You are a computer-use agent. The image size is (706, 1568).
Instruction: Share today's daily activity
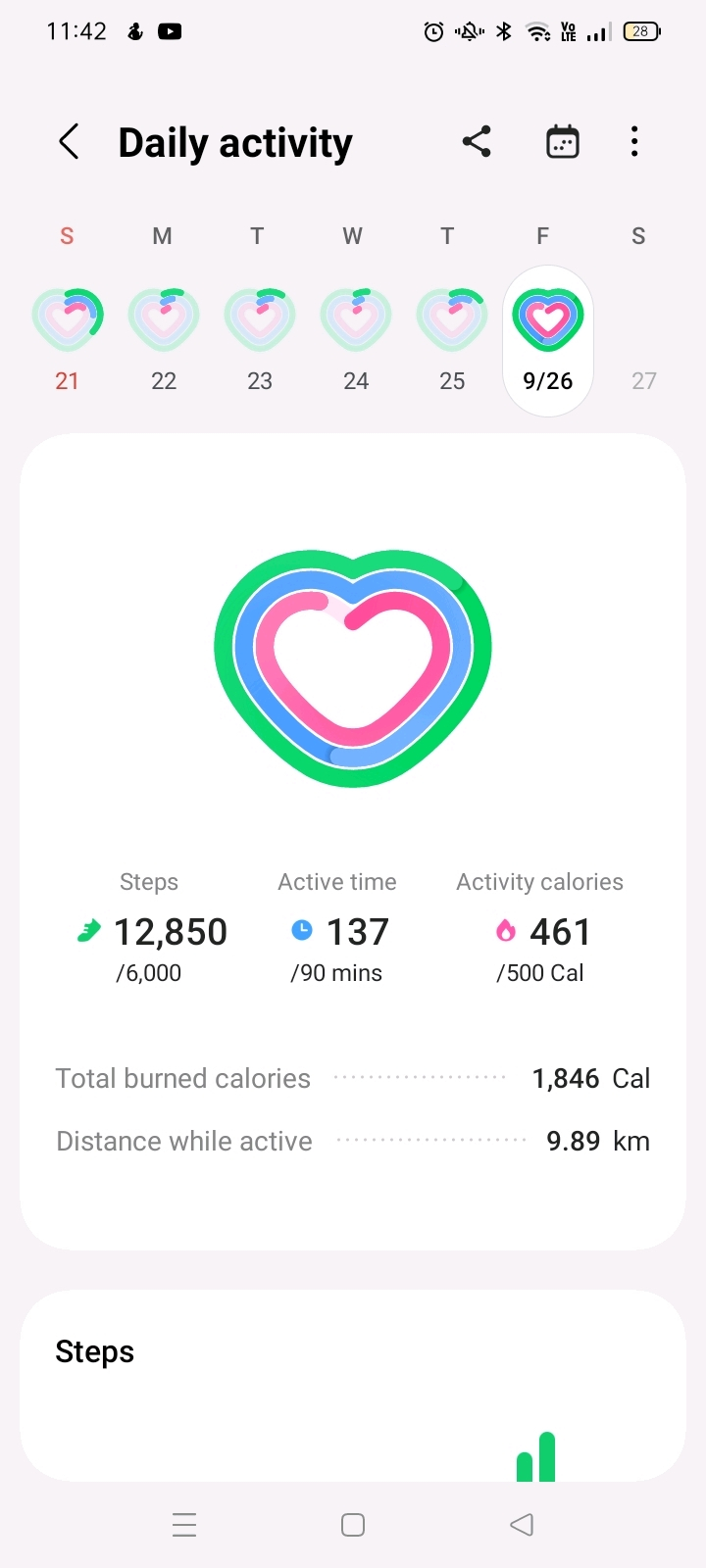477,142
